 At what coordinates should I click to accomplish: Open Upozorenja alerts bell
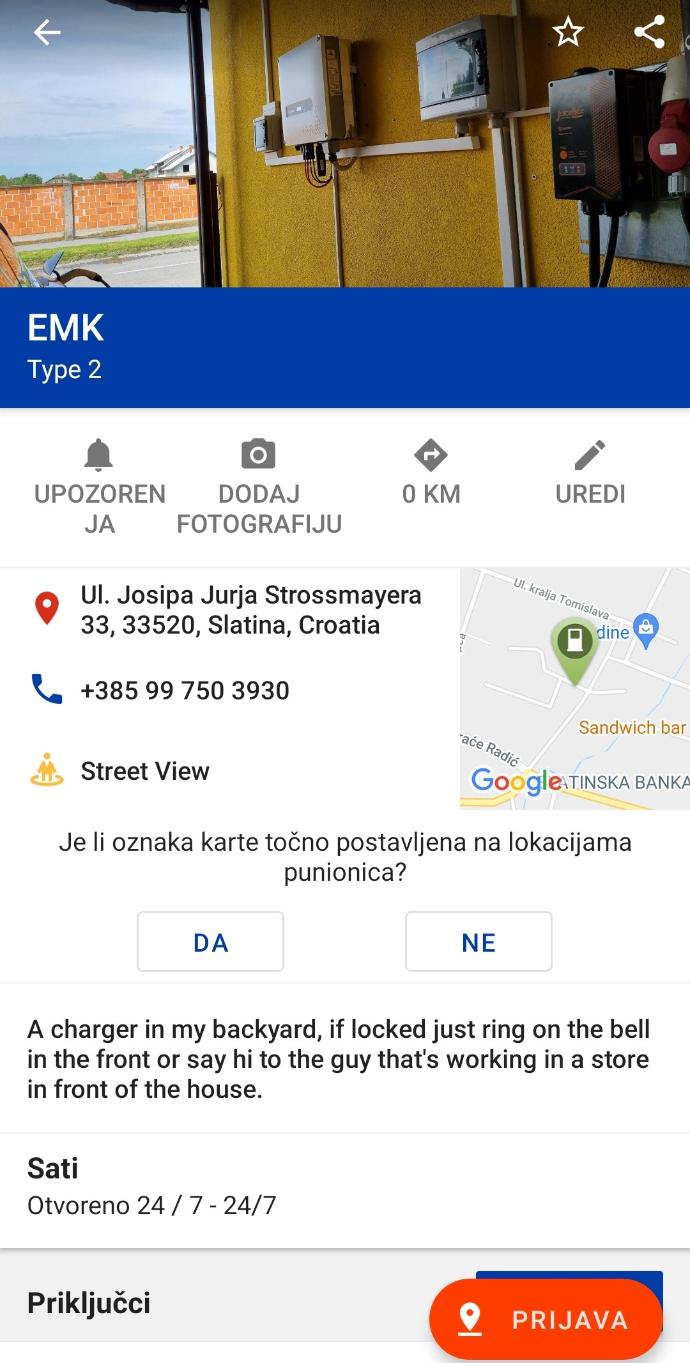coord(99,486)
